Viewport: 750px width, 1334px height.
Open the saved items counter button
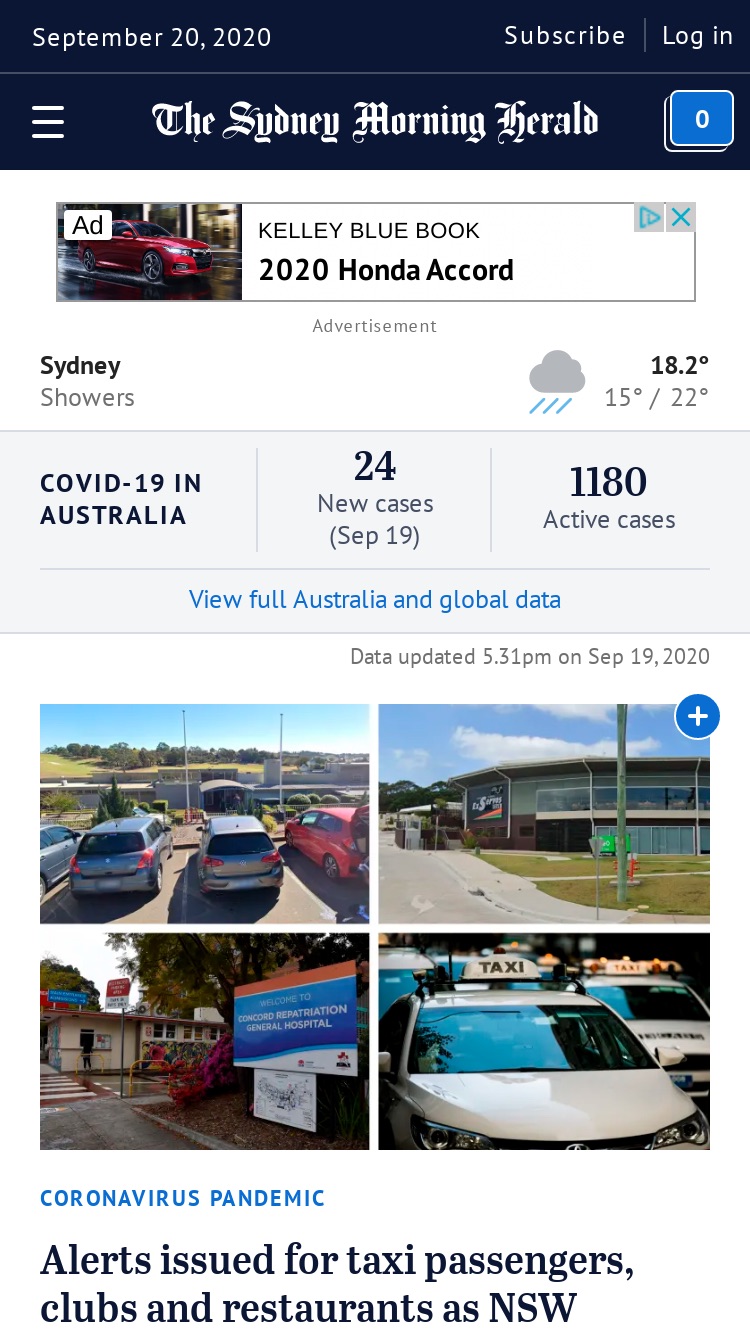(x=701, y=121)
